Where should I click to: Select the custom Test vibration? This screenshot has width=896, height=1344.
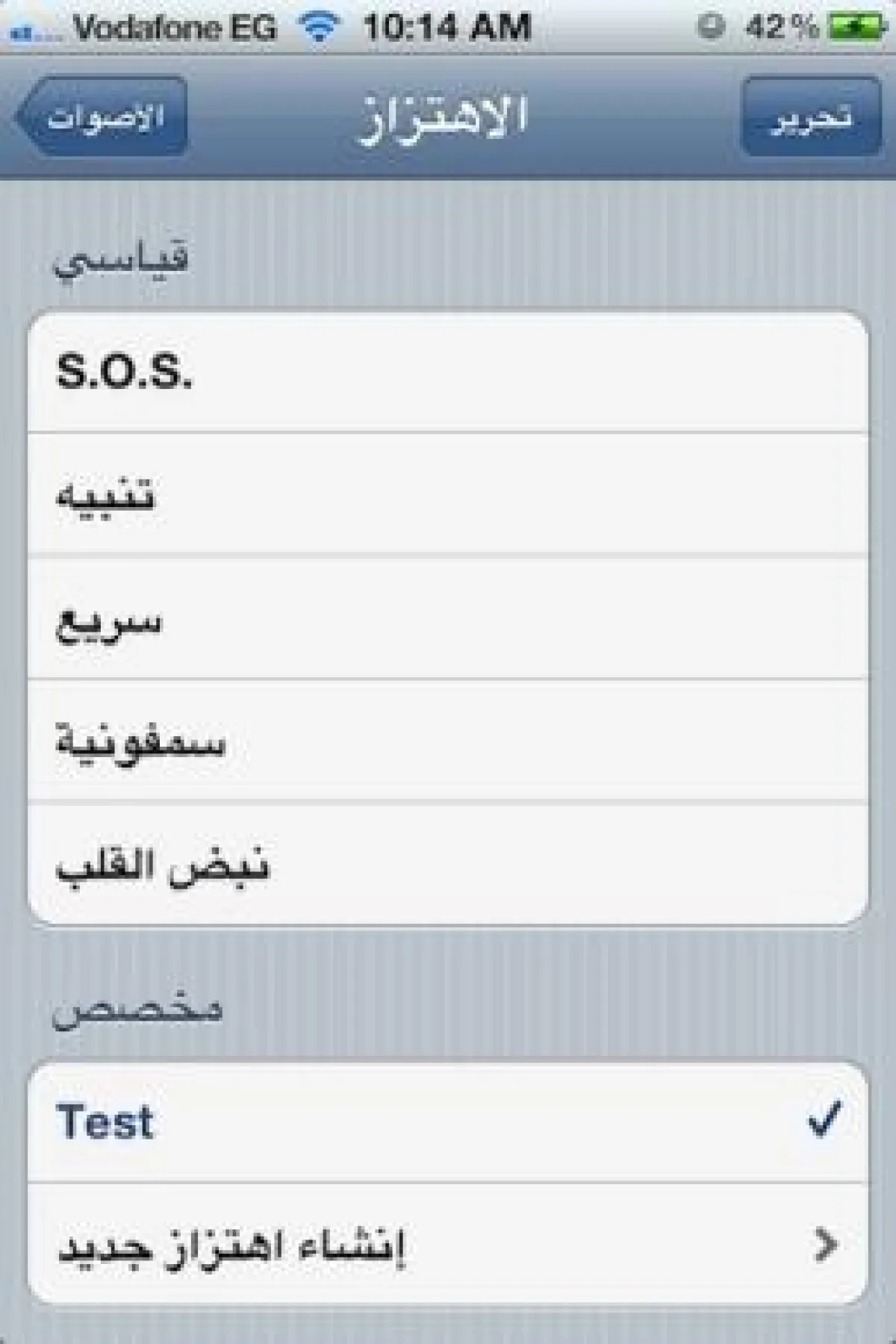(448, 1121)
